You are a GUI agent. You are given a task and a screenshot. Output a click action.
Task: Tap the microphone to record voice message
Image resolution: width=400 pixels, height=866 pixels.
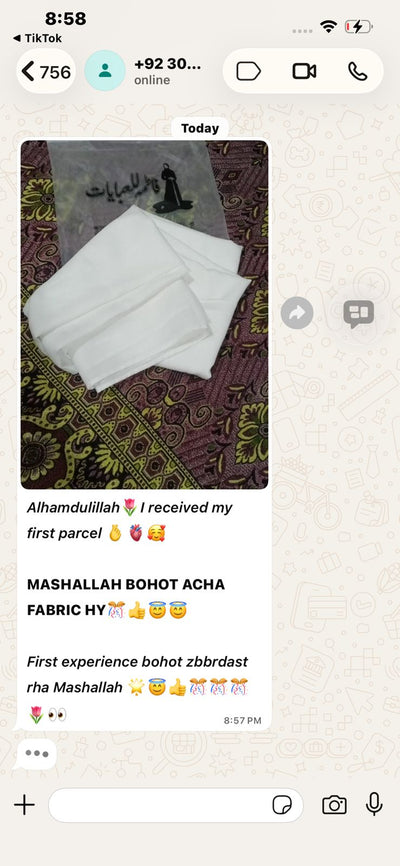coord(374,804)
